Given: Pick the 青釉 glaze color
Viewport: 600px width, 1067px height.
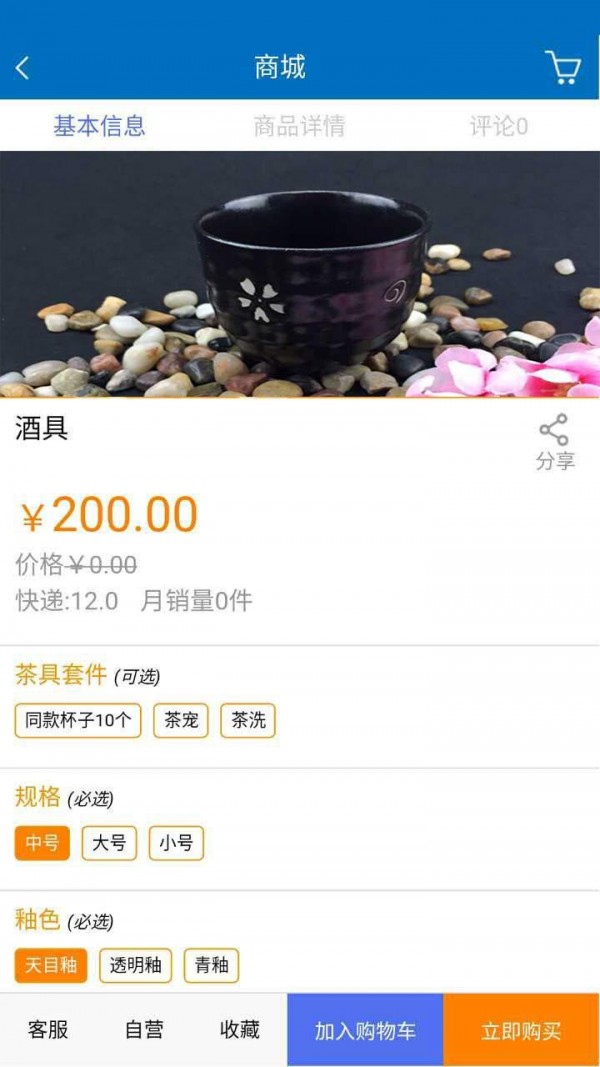Looking at the screenshot, I should [x=211, y=966].
